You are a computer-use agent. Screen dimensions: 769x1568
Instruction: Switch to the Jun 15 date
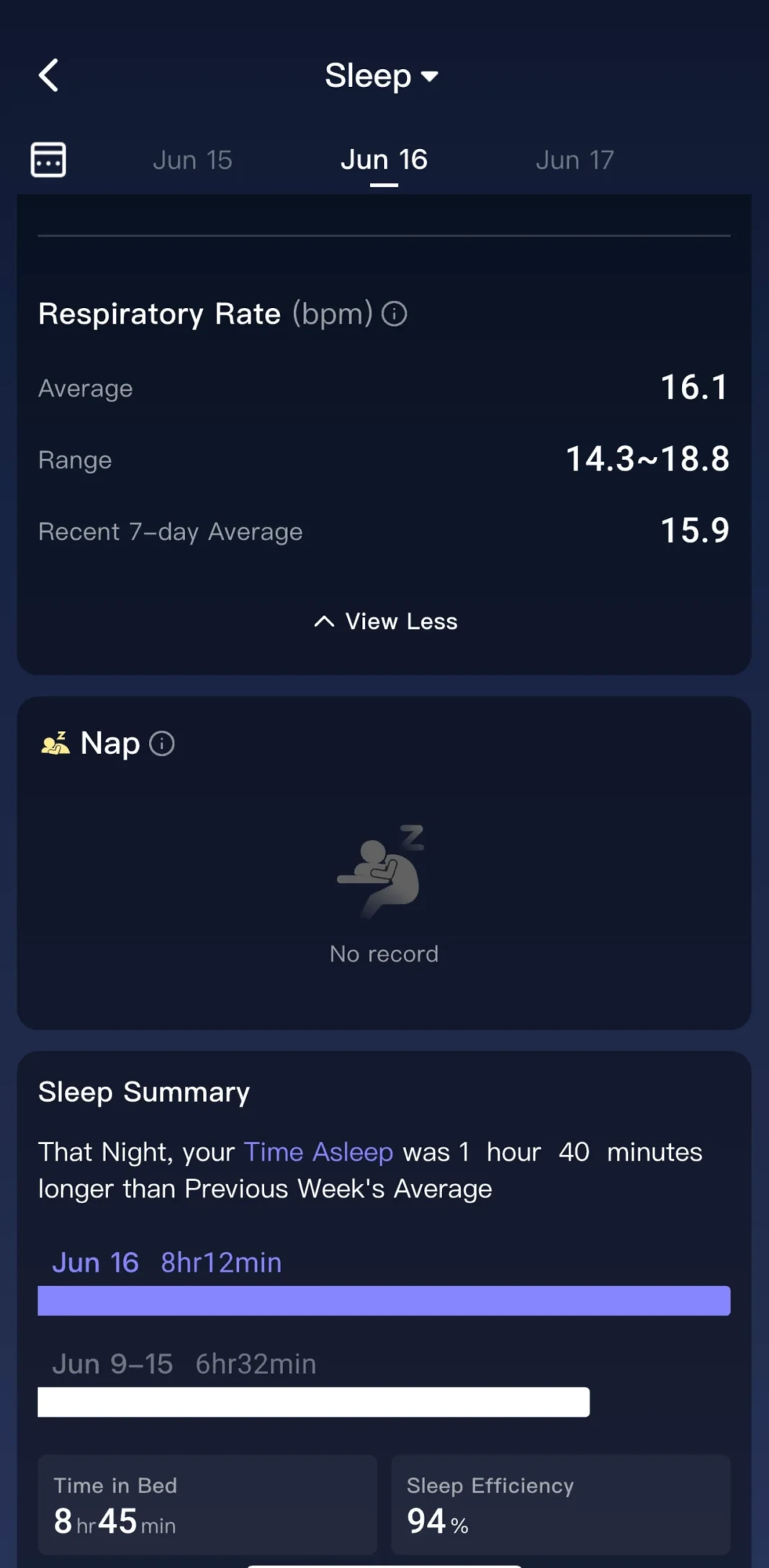coord(192,160)
